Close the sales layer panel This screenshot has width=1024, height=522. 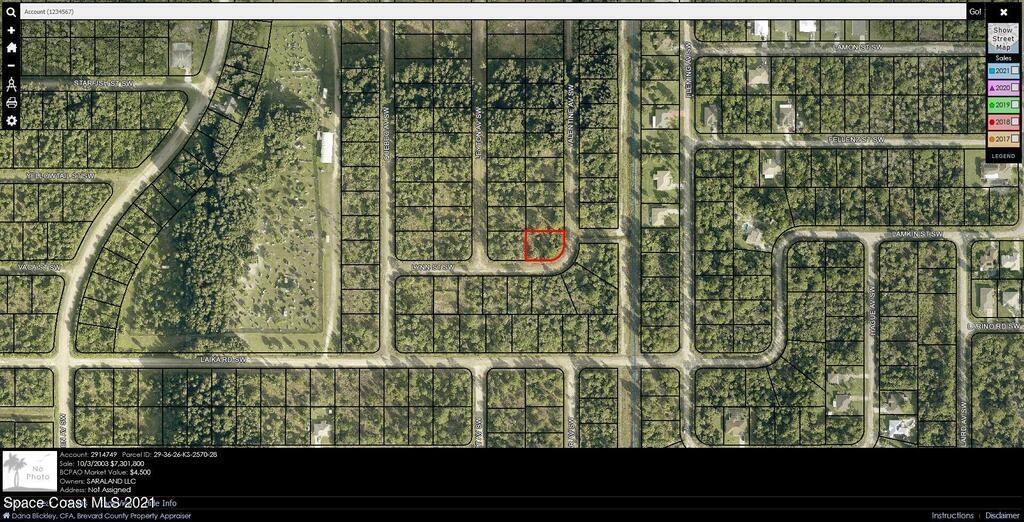1003,12
